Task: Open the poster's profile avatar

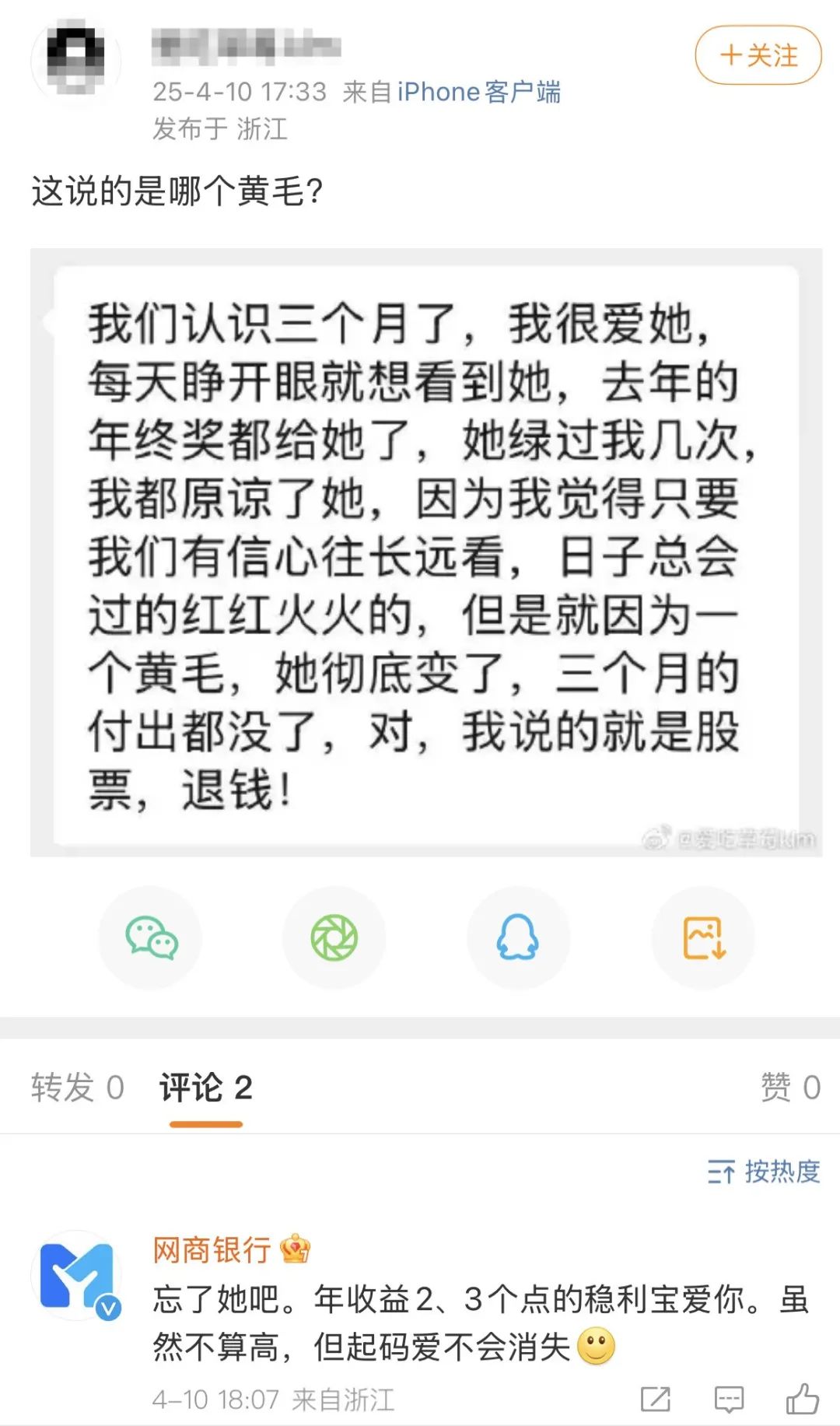Action: click(x=75, y=61)
